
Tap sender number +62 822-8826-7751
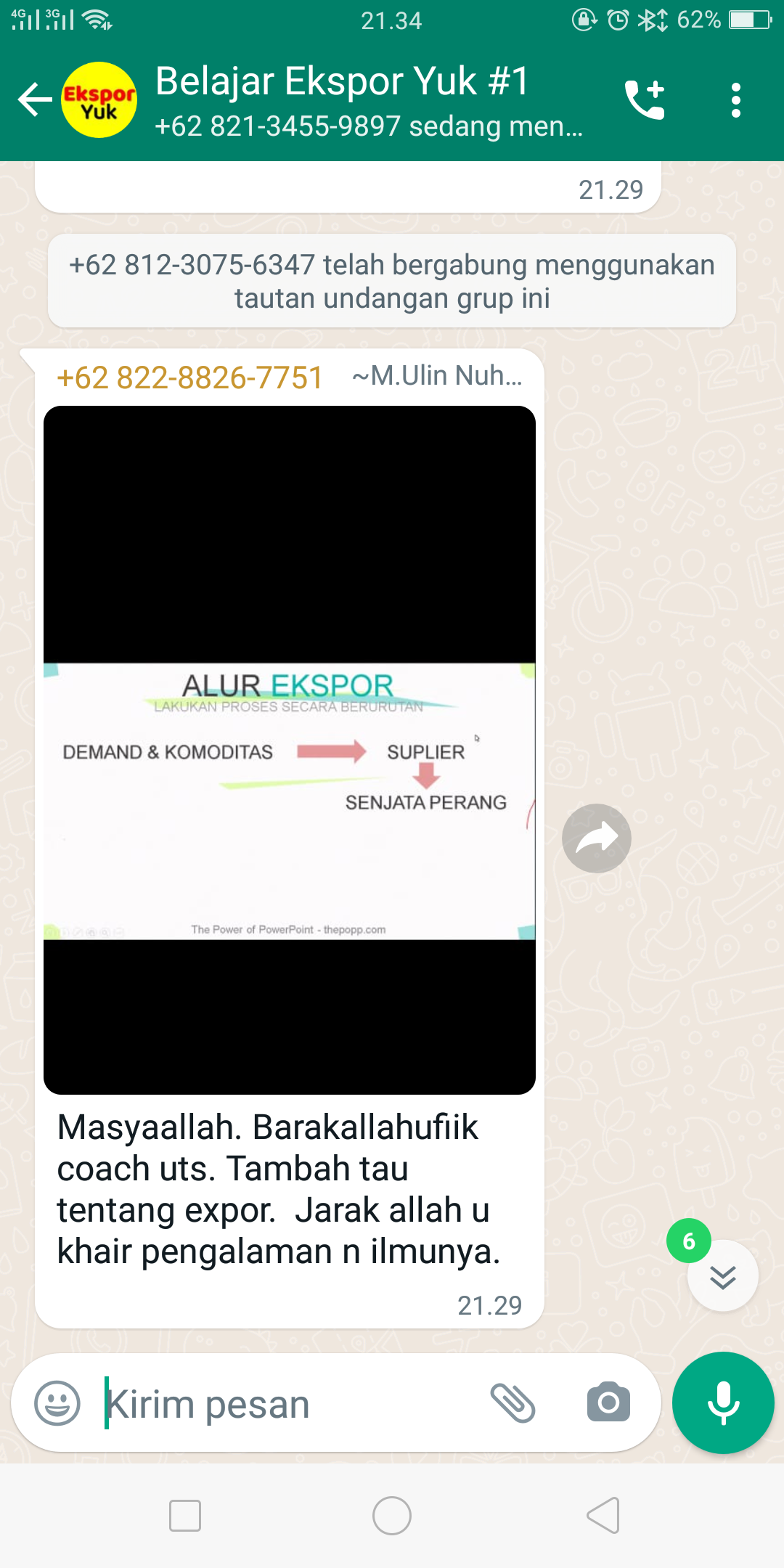[x=190, y=378]
